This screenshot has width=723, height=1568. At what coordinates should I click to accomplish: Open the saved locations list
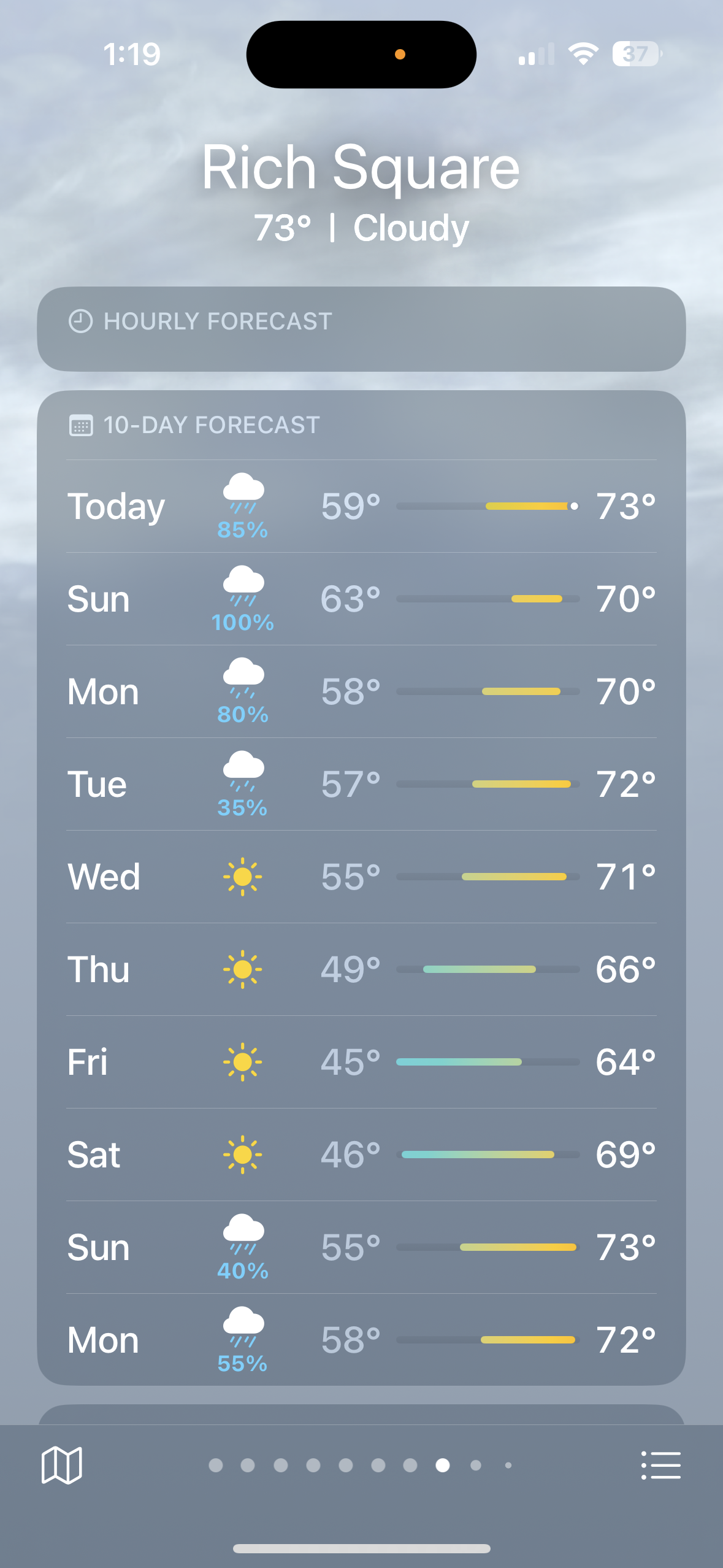point(660,1465)
